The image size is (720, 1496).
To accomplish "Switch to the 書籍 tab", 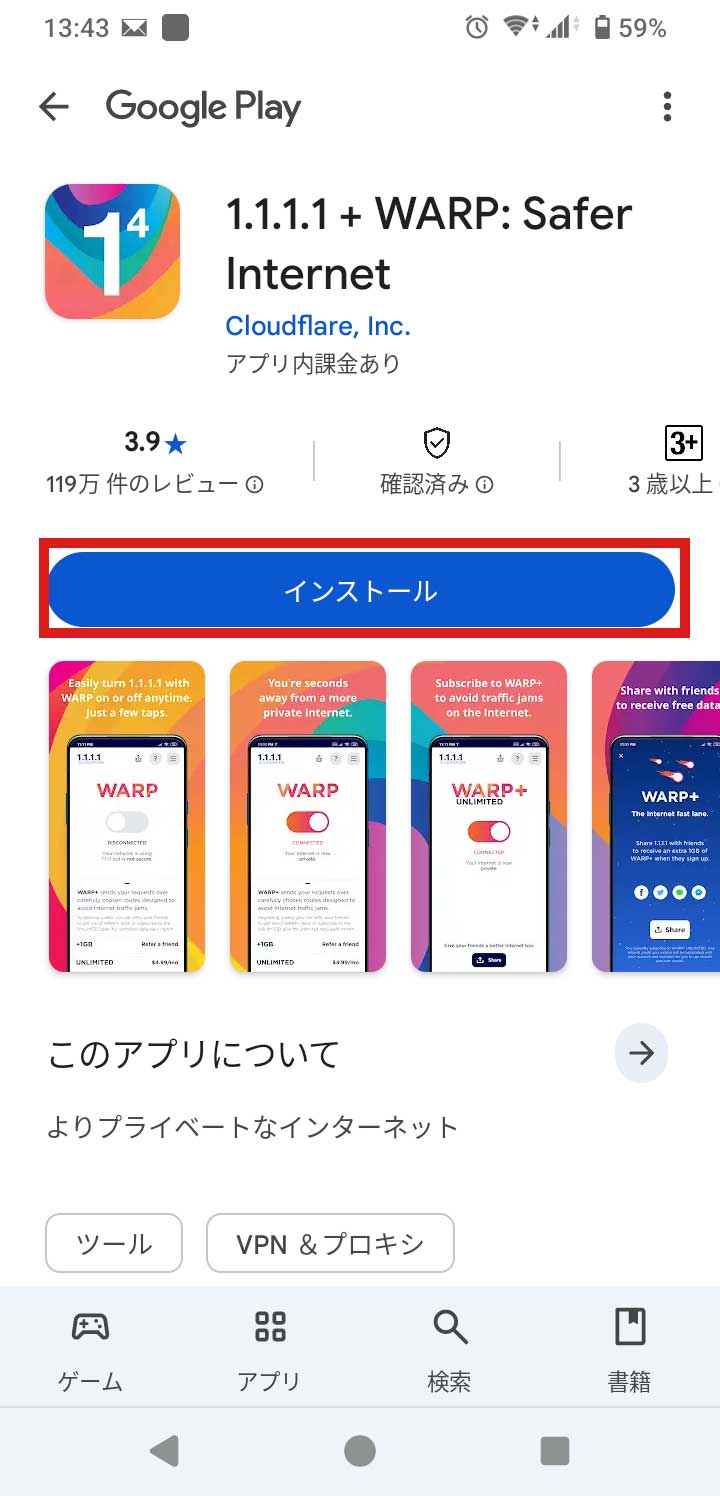I will [x=630, y=1349].
